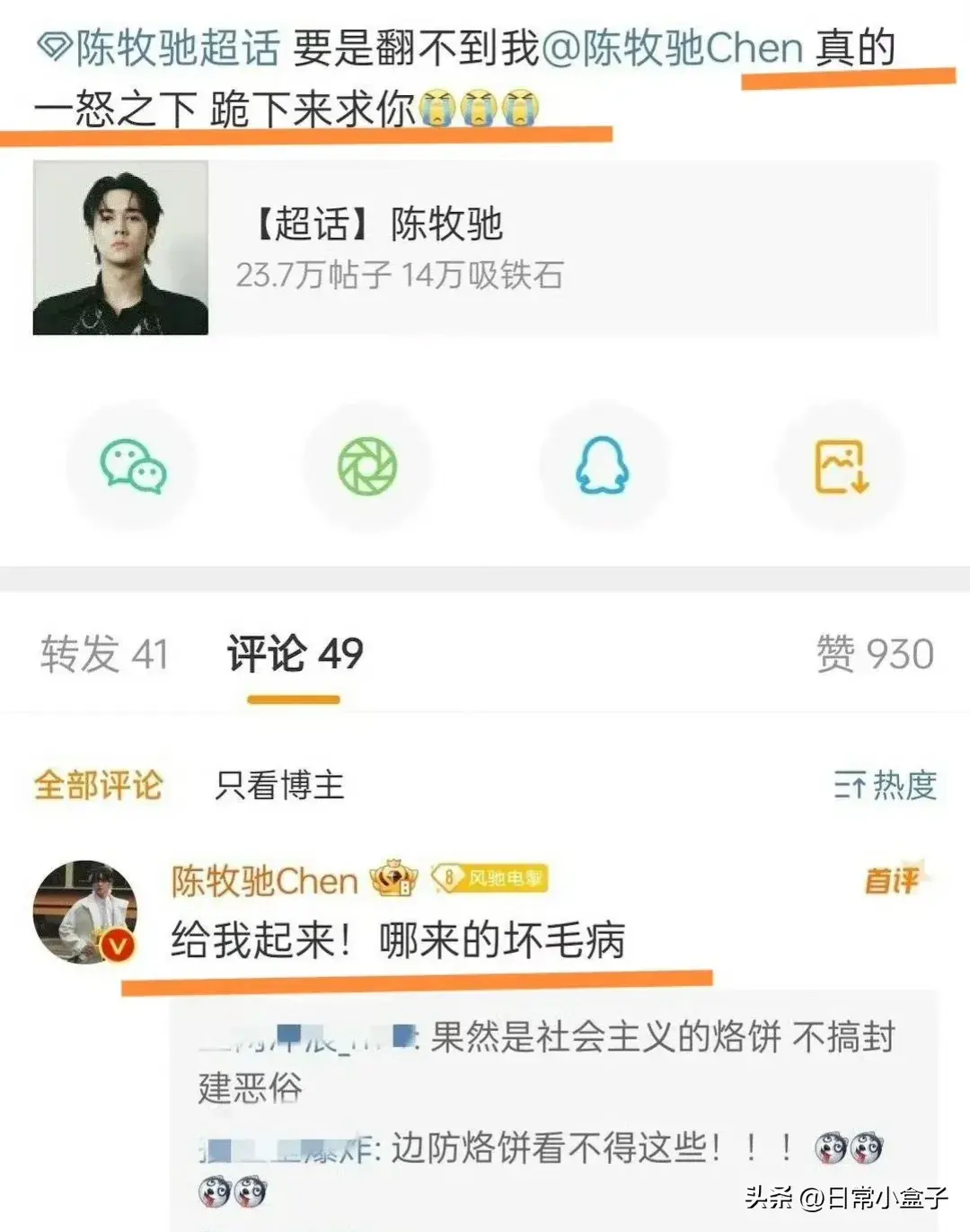Viewport: 970px width, 1232px height.
Task: Open the @陈牧驰Chen mention link
Action: tap(674, 47)
